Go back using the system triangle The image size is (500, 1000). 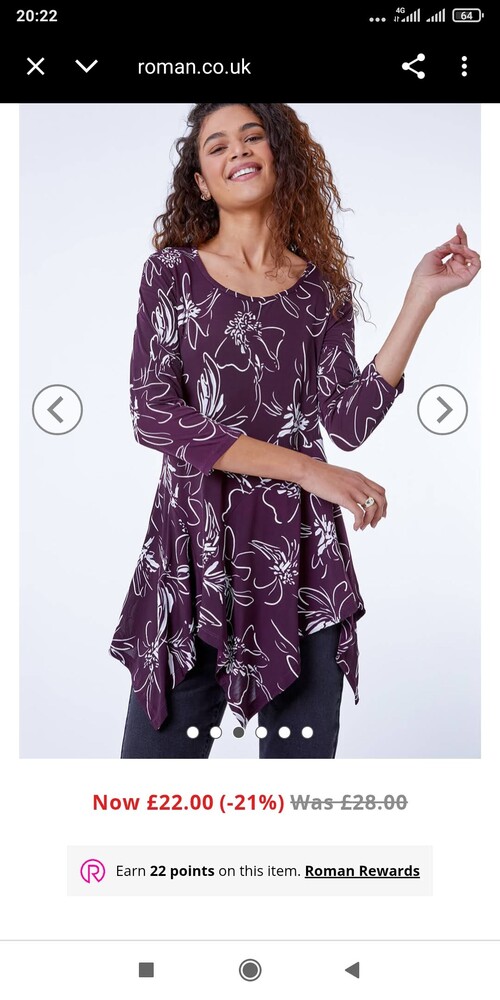point(352,970)
